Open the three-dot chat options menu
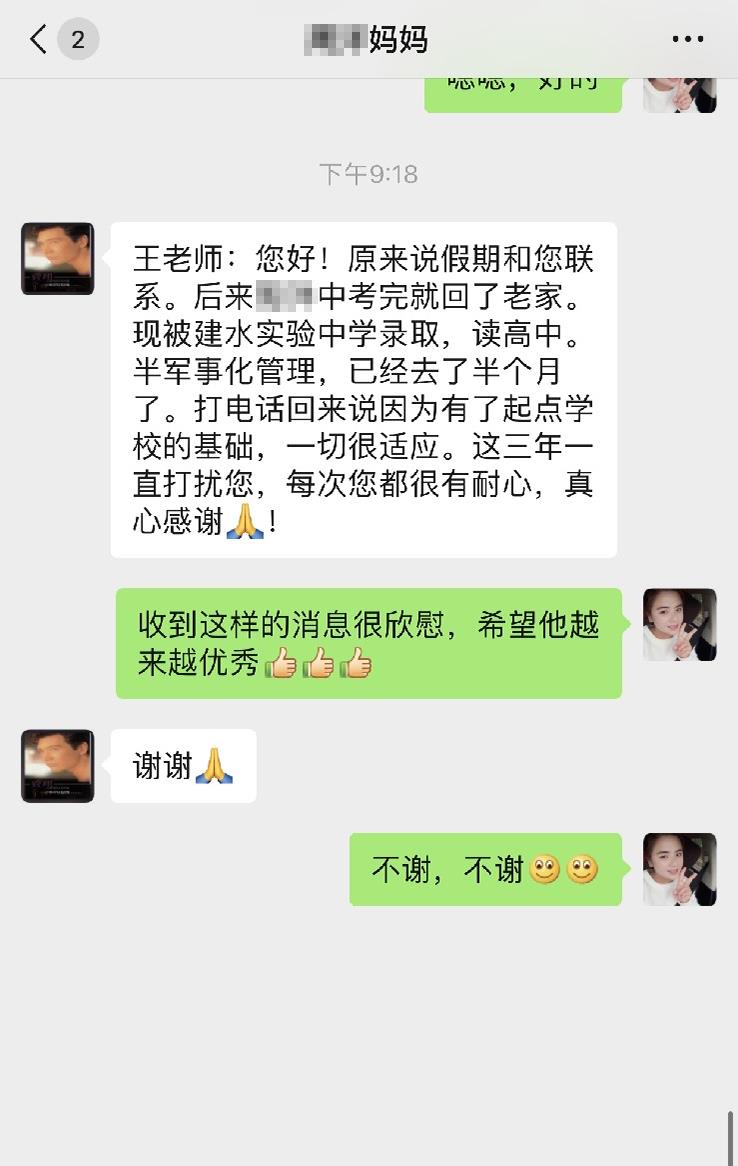This screenshot has height=1166, width=738. point(688,40)
